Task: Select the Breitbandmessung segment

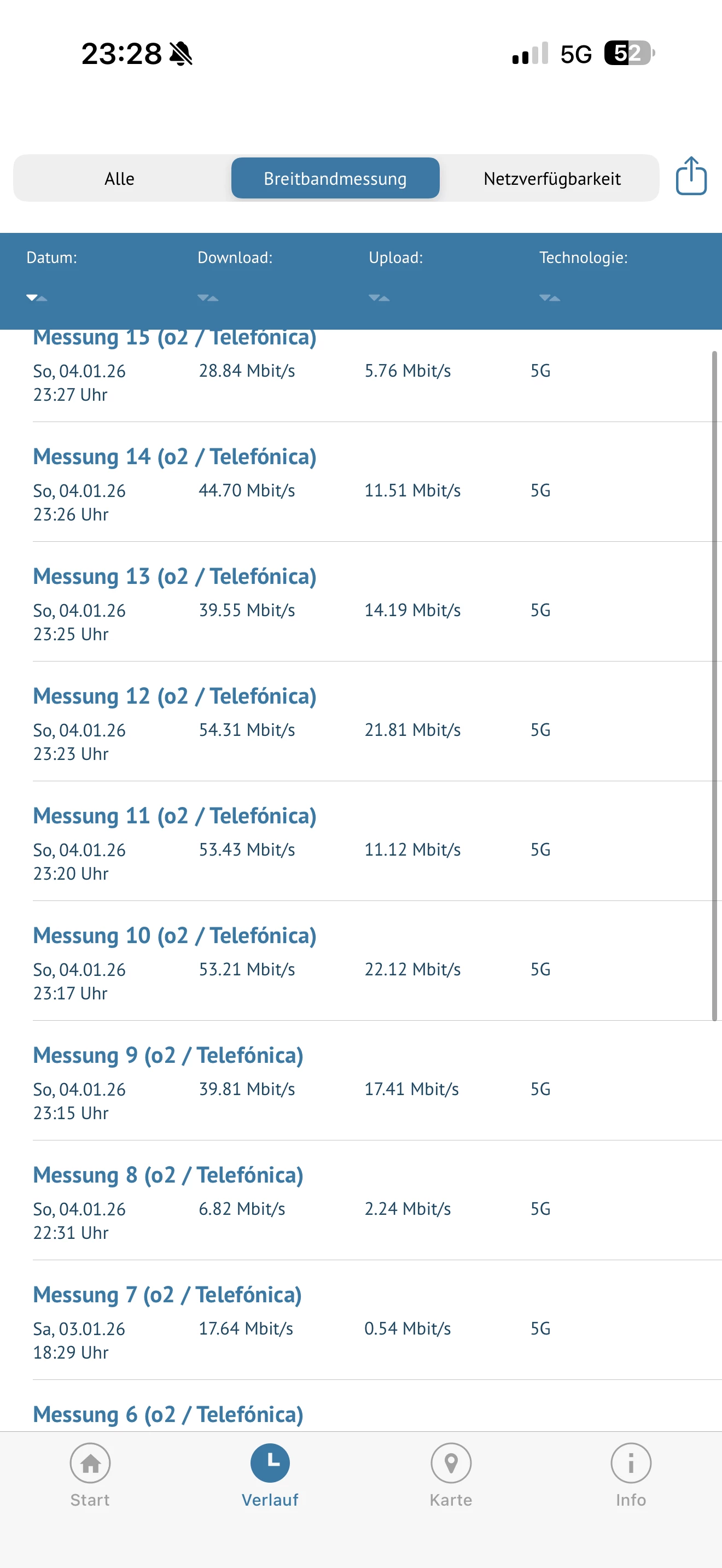Action: pyautogui.click(x=335, y=178)
